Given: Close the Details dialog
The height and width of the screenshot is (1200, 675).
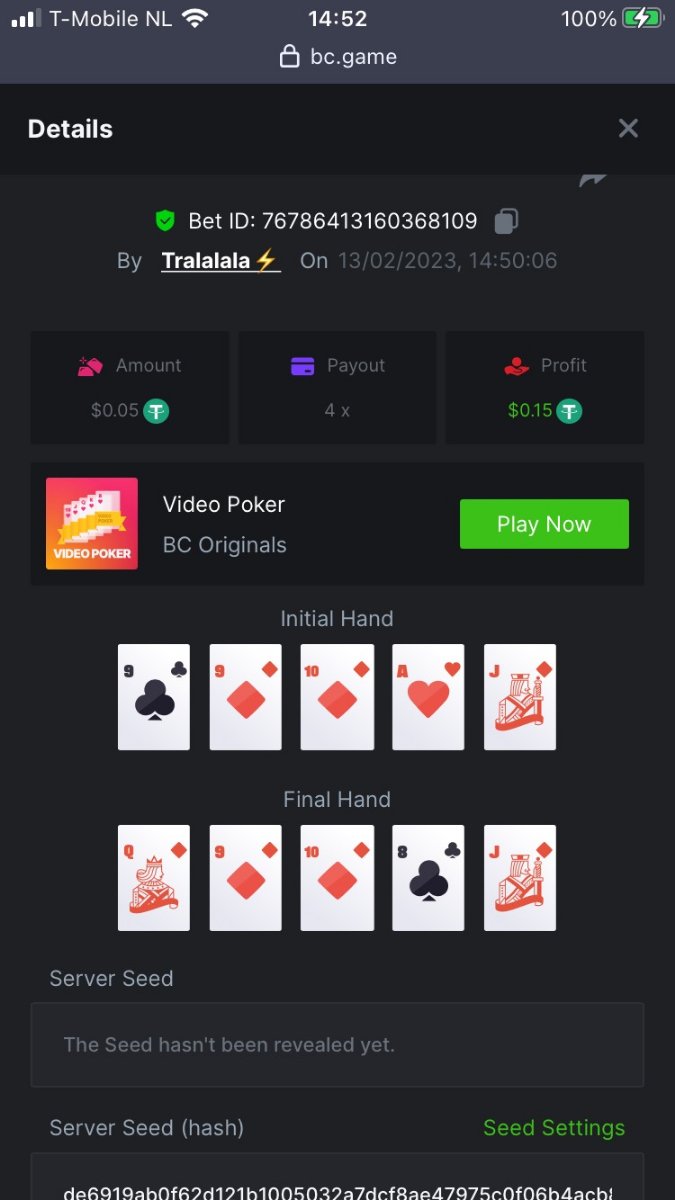Looking at the screenshot, I should [x=628, y=129].
